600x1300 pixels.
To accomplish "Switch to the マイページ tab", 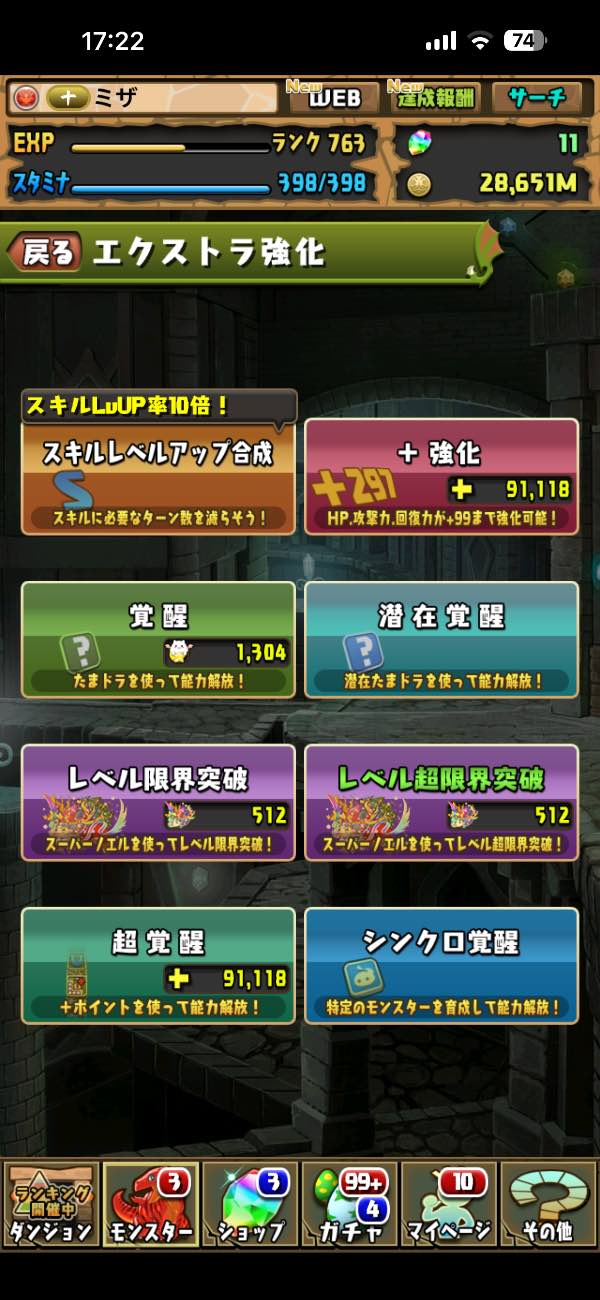I will pos(449,1205).
